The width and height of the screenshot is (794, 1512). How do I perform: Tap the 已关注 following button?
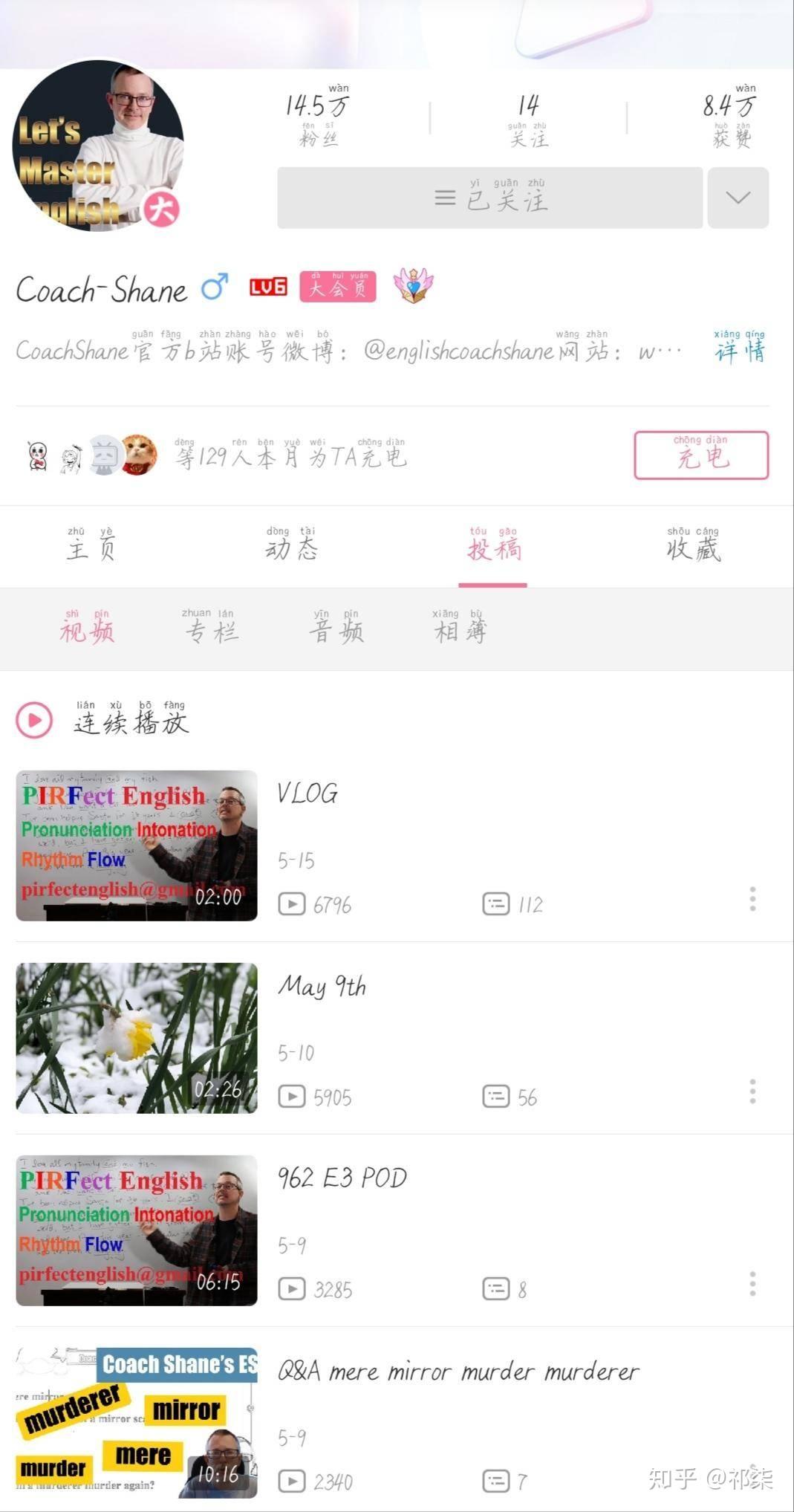coord(489,198)
